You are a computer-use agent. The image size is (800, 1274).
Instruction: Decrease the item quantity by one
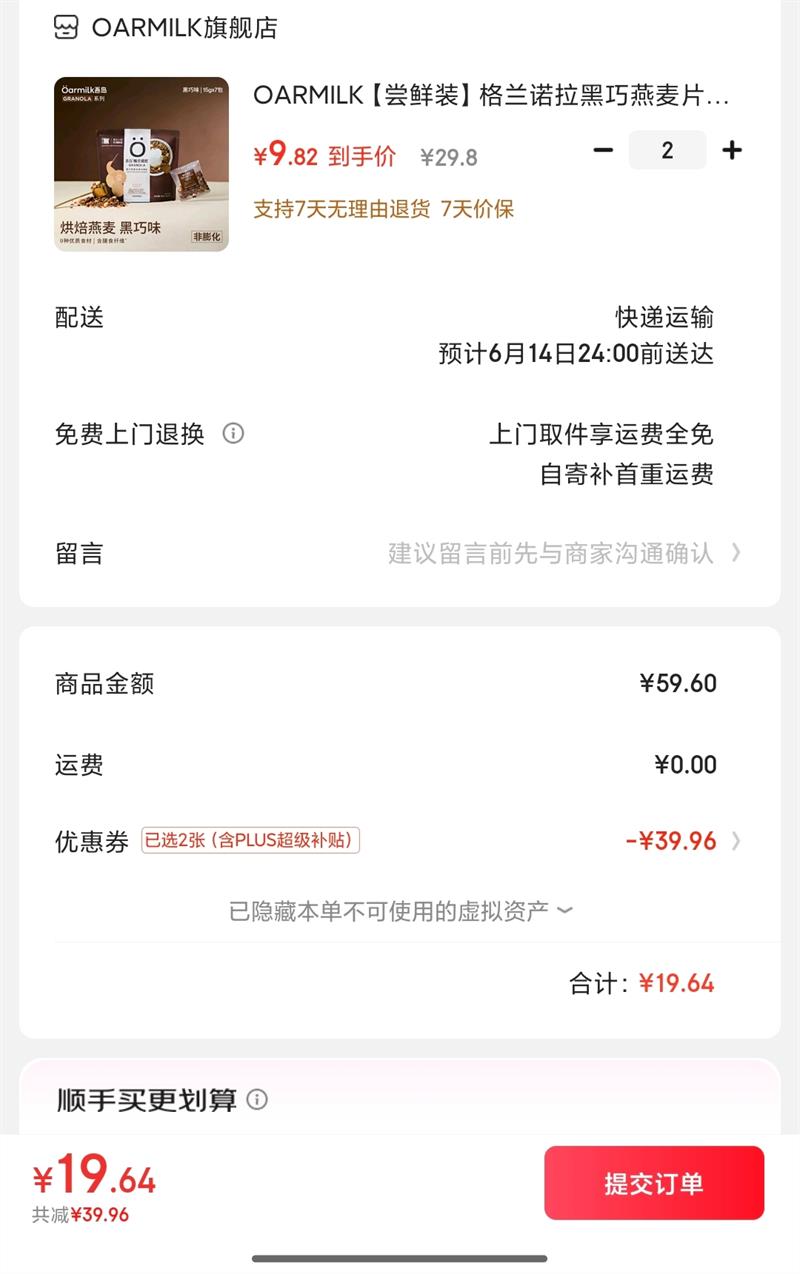[603, 150]
